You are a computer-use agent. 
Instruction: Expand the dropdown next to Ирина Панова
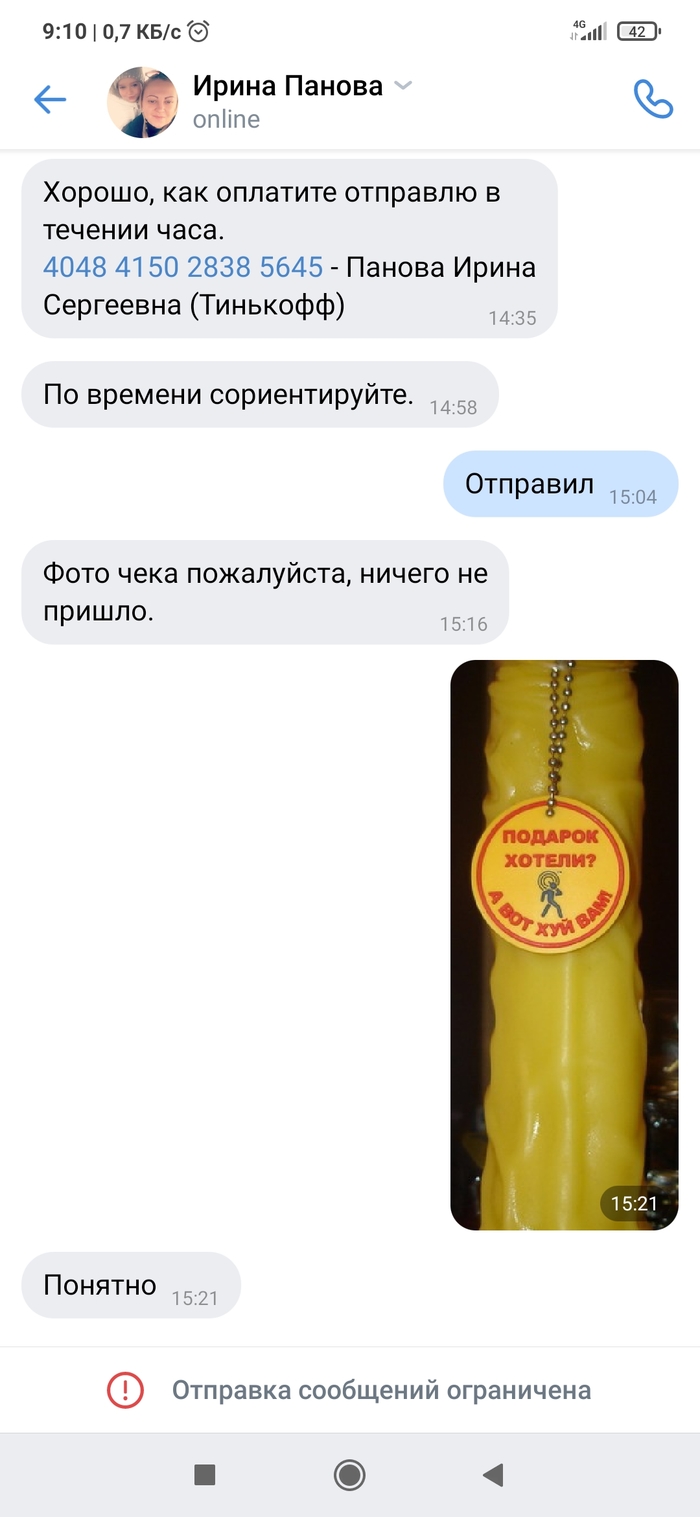coord(403,86)
